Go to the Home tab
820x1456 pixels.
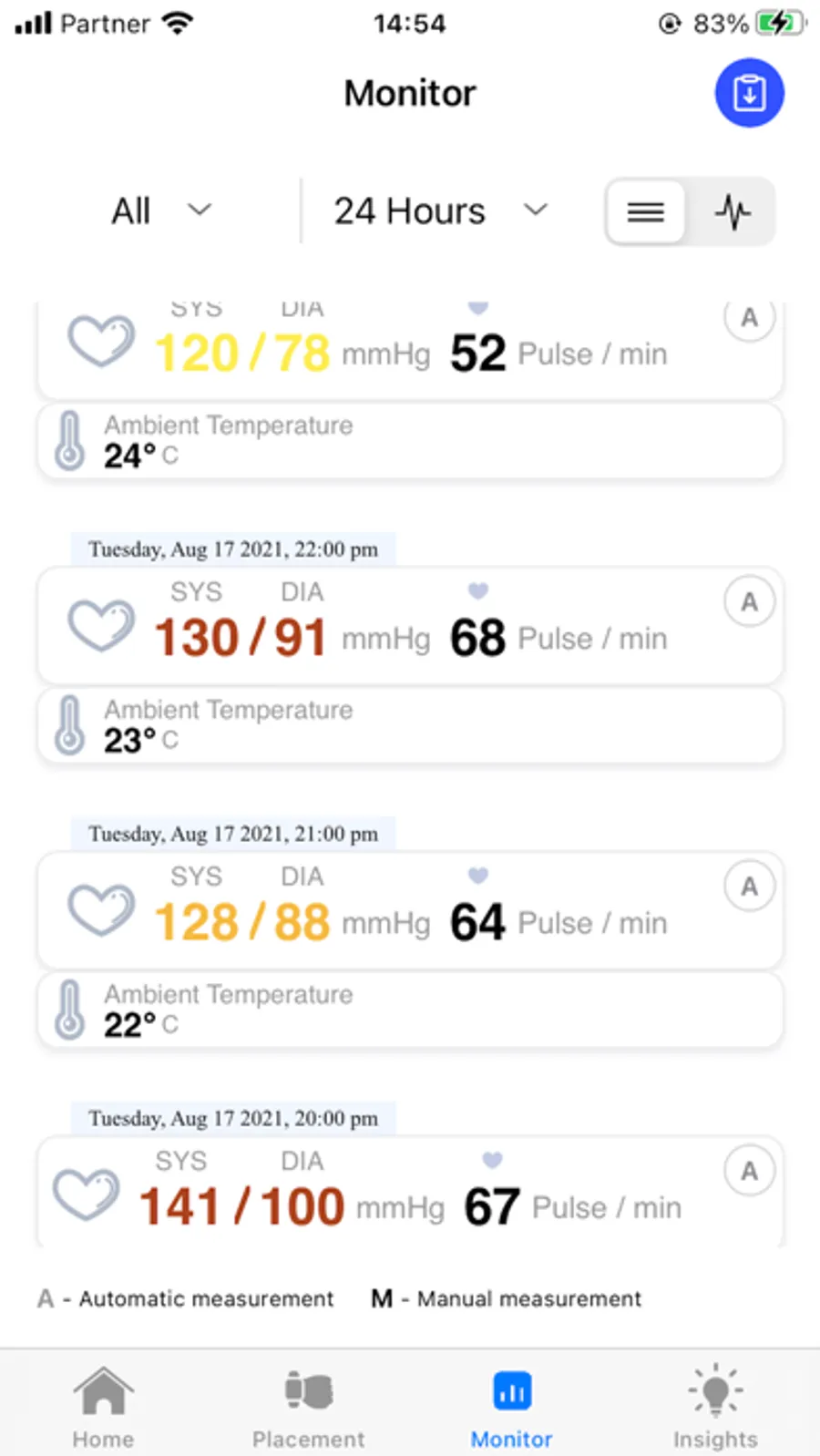103,1408
